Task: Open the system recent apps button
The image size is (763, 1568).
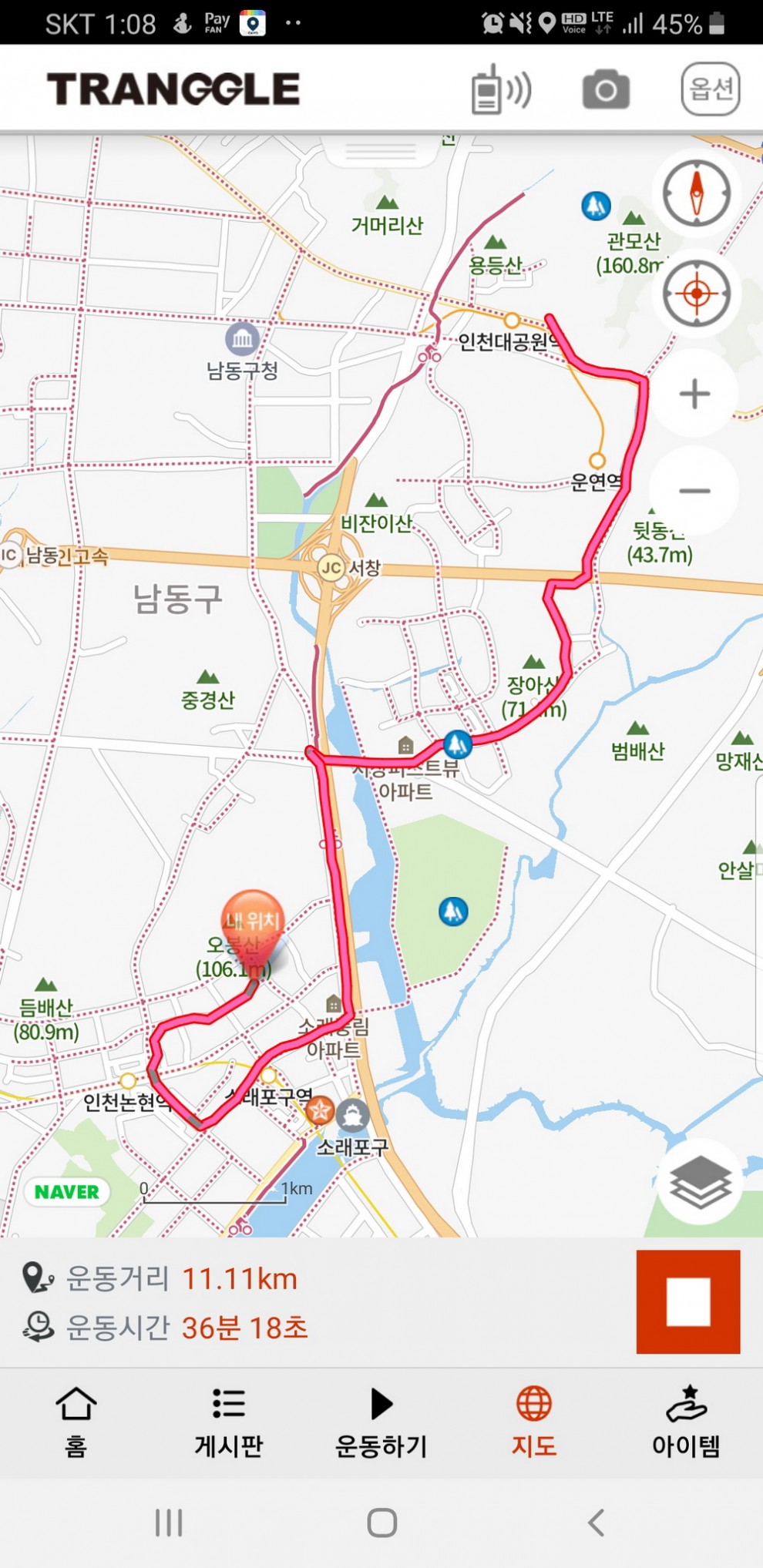Action: click(x=169, y=1523)
